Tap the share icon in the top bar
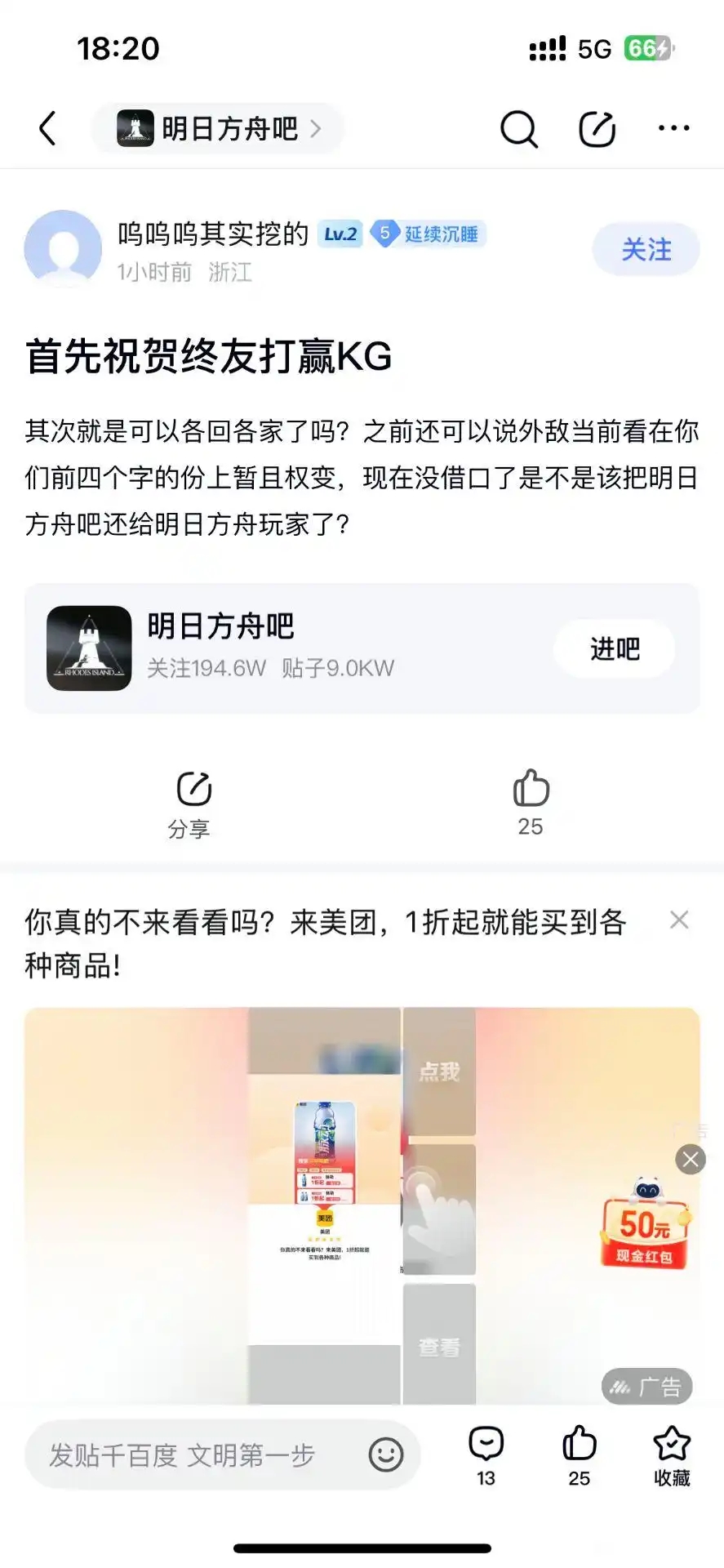The image size is (724, 1568). [597, 129]
